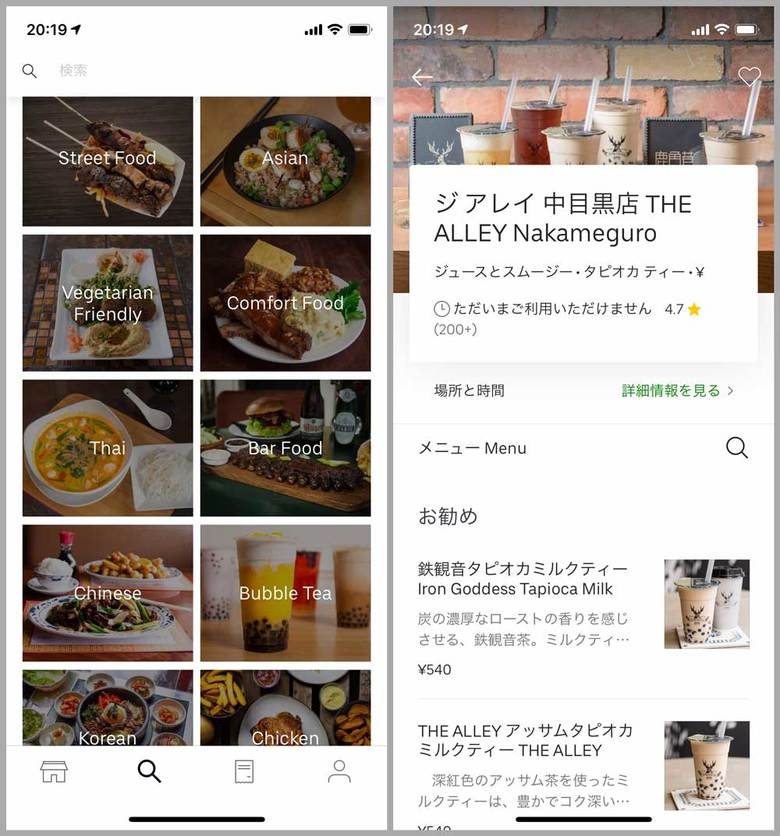The image size is (780, 836).
Task: Open the menu search magnifier icon
Action: (x=737, y=448)
